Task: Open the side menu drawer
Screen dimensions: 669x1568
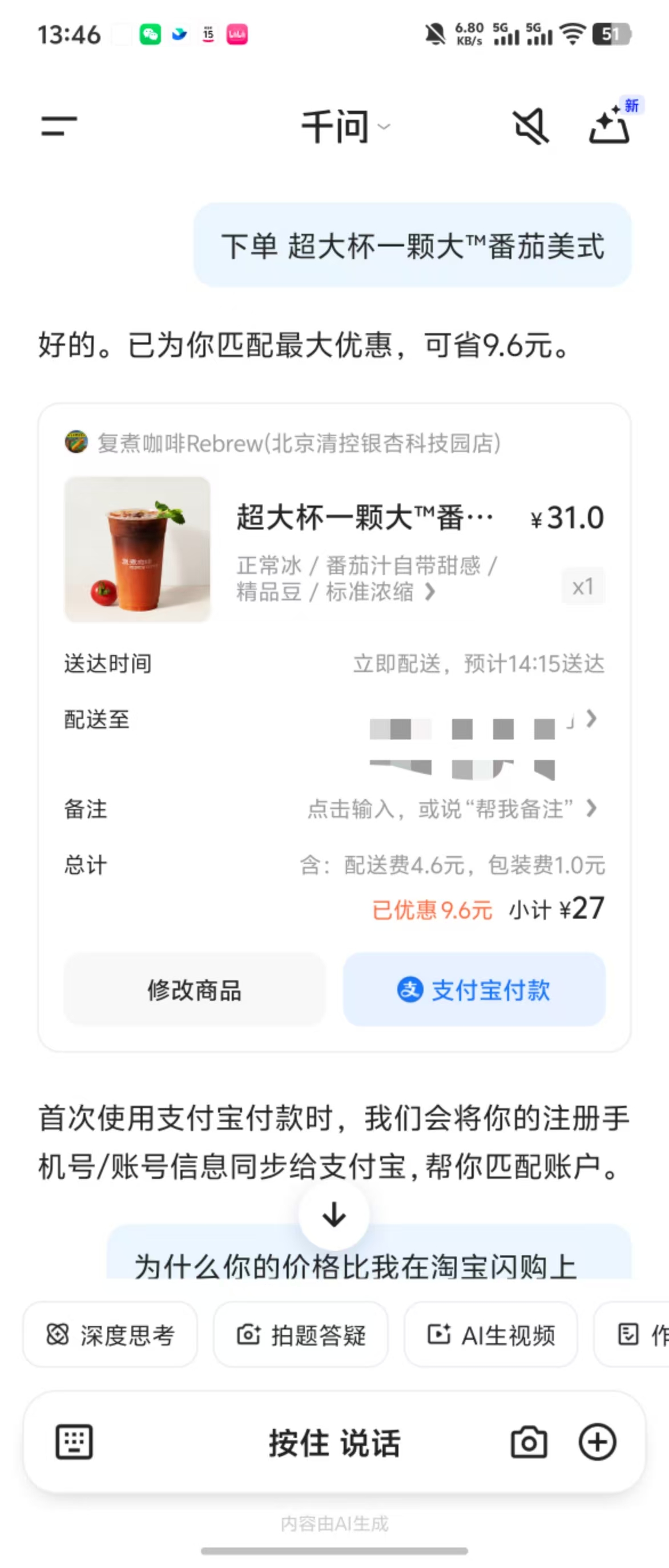Action: click(59, 126)
